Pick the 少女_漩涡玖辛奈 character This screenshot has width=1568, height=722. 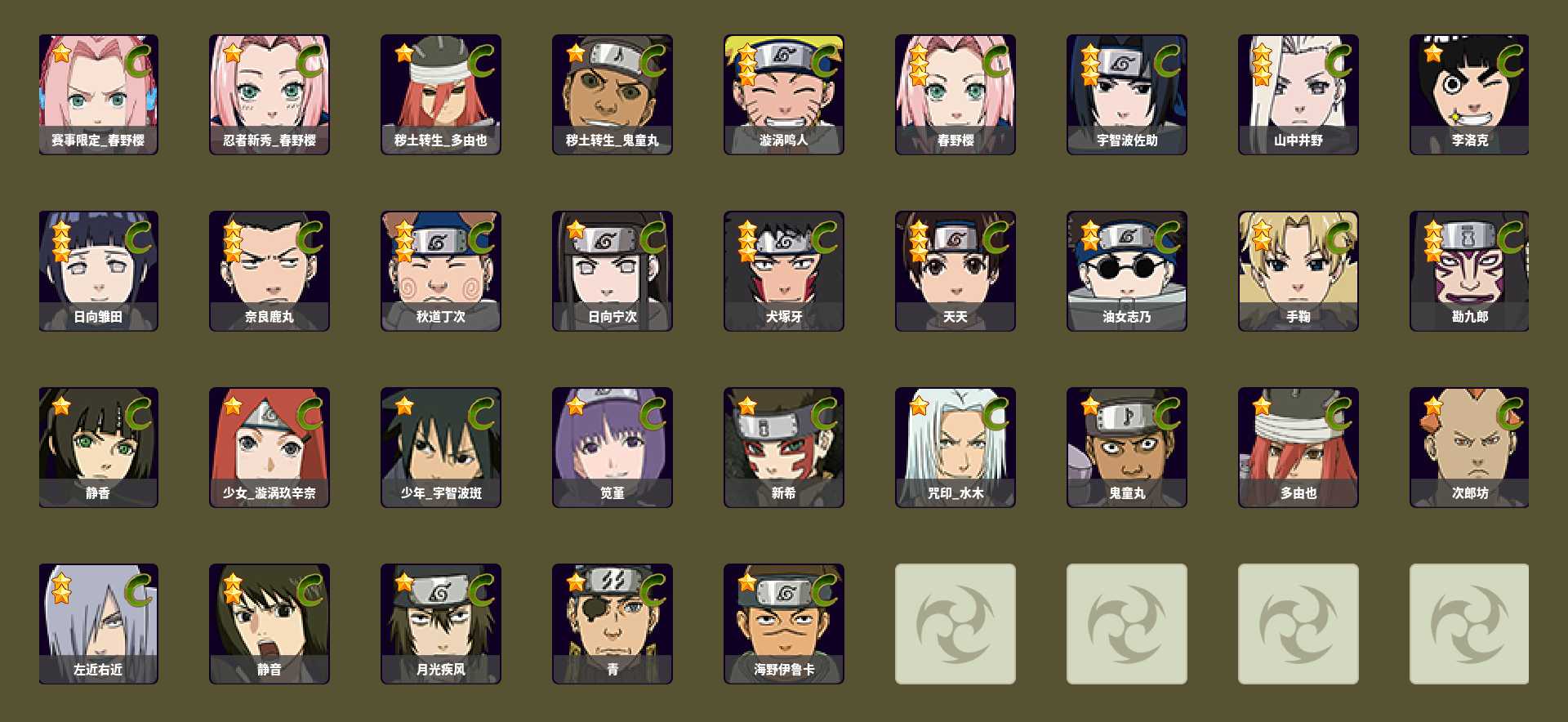269,447
